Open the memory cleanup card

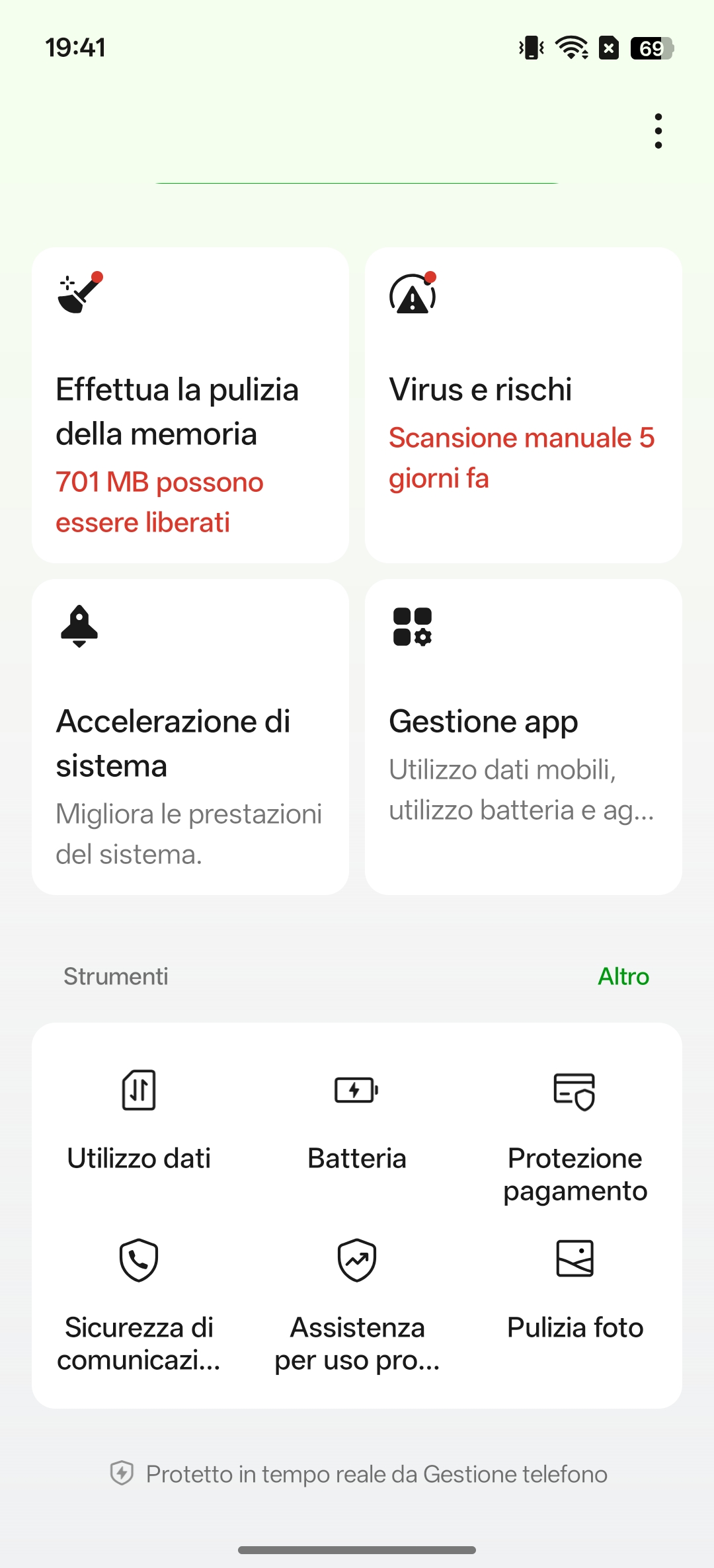[190, 405]
